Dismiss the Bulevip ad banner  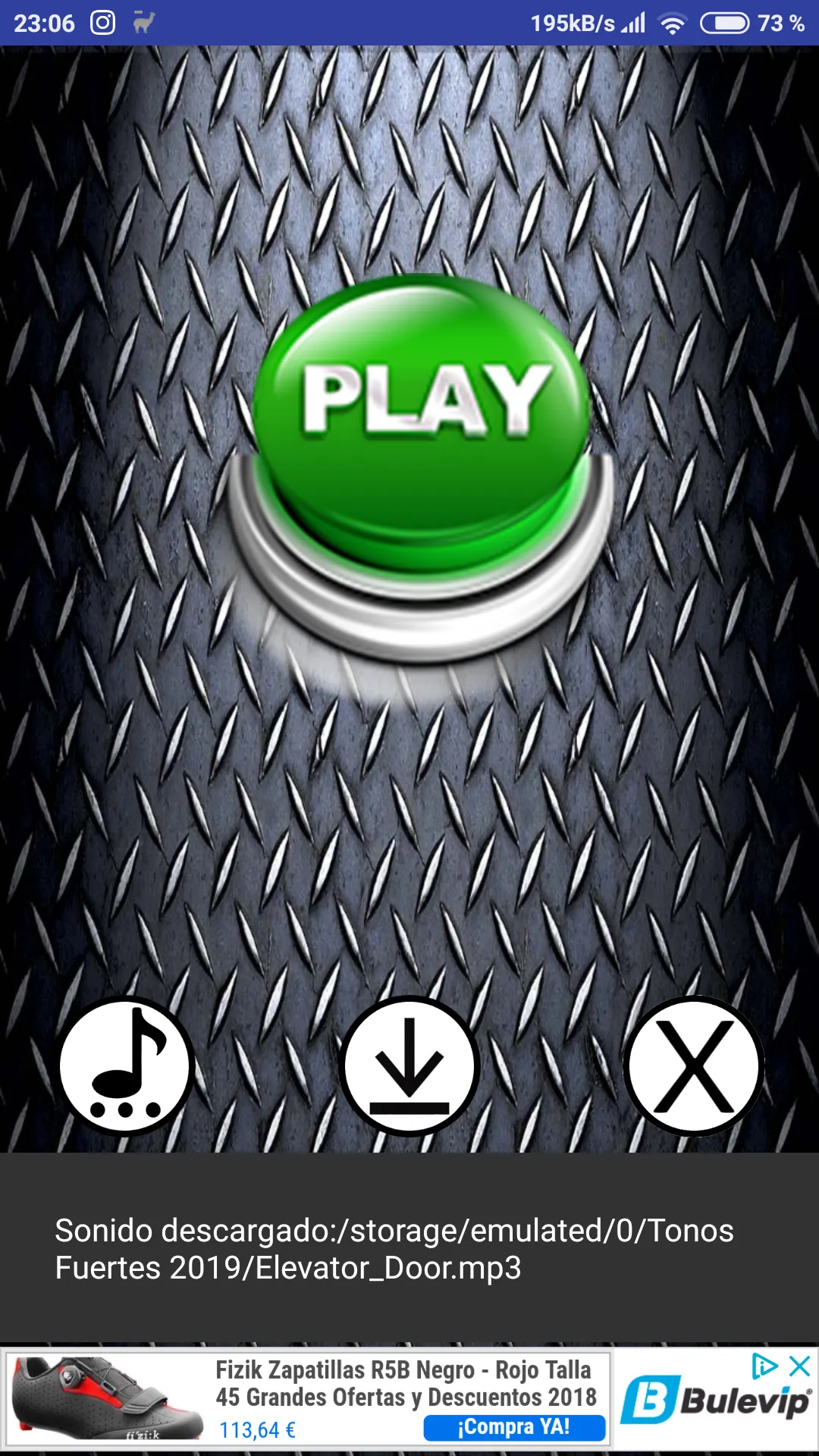click(x=800, y=1367)
